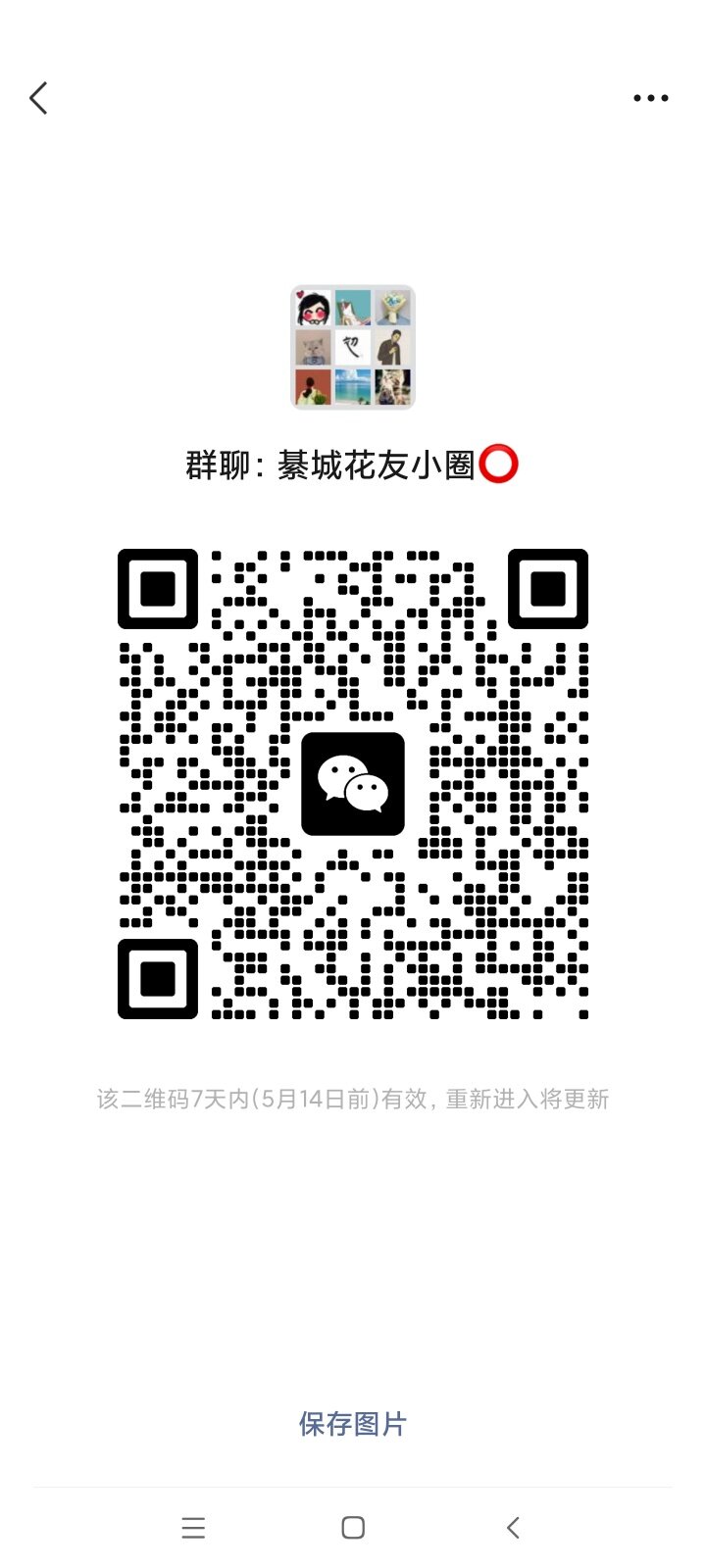Go to home screen via system button
Image resolution: width=706 pixels, height=1568 pixels.
[353, 1528]
